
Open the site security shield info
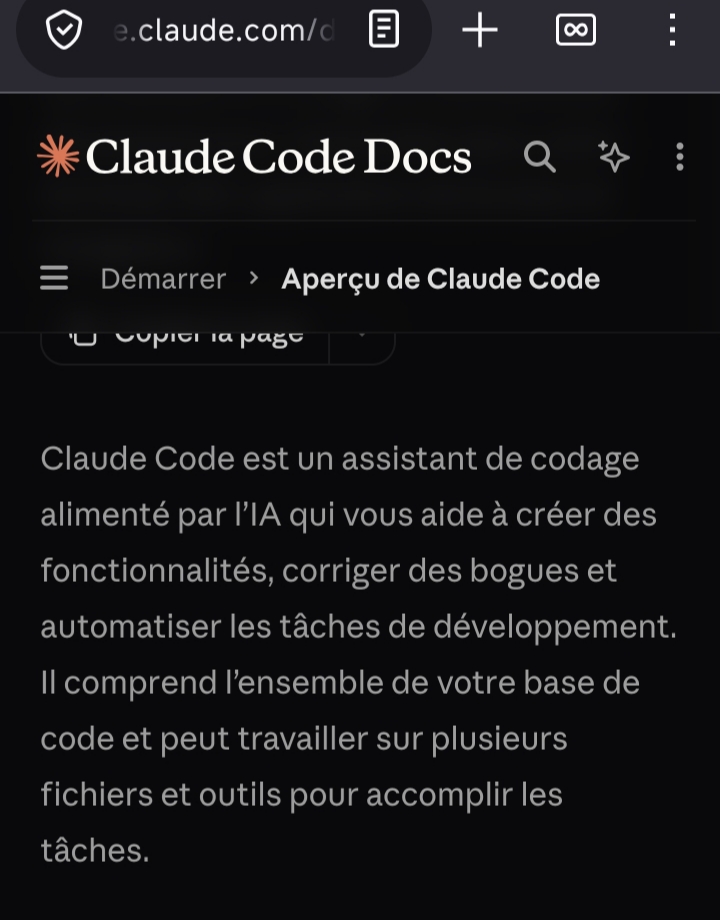(x=63, y=30)
